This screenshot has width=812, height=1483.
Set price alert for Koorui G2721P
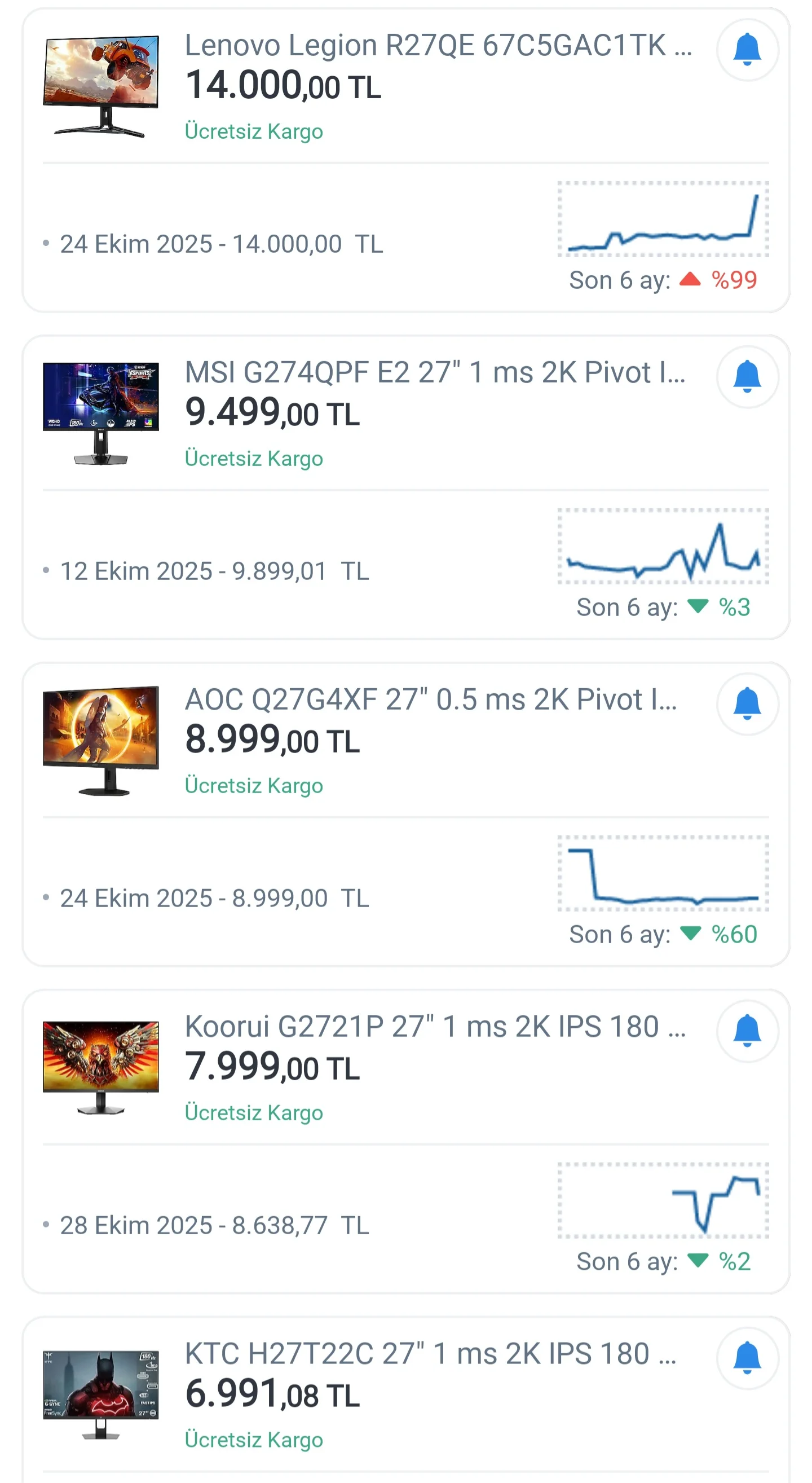747,1031
